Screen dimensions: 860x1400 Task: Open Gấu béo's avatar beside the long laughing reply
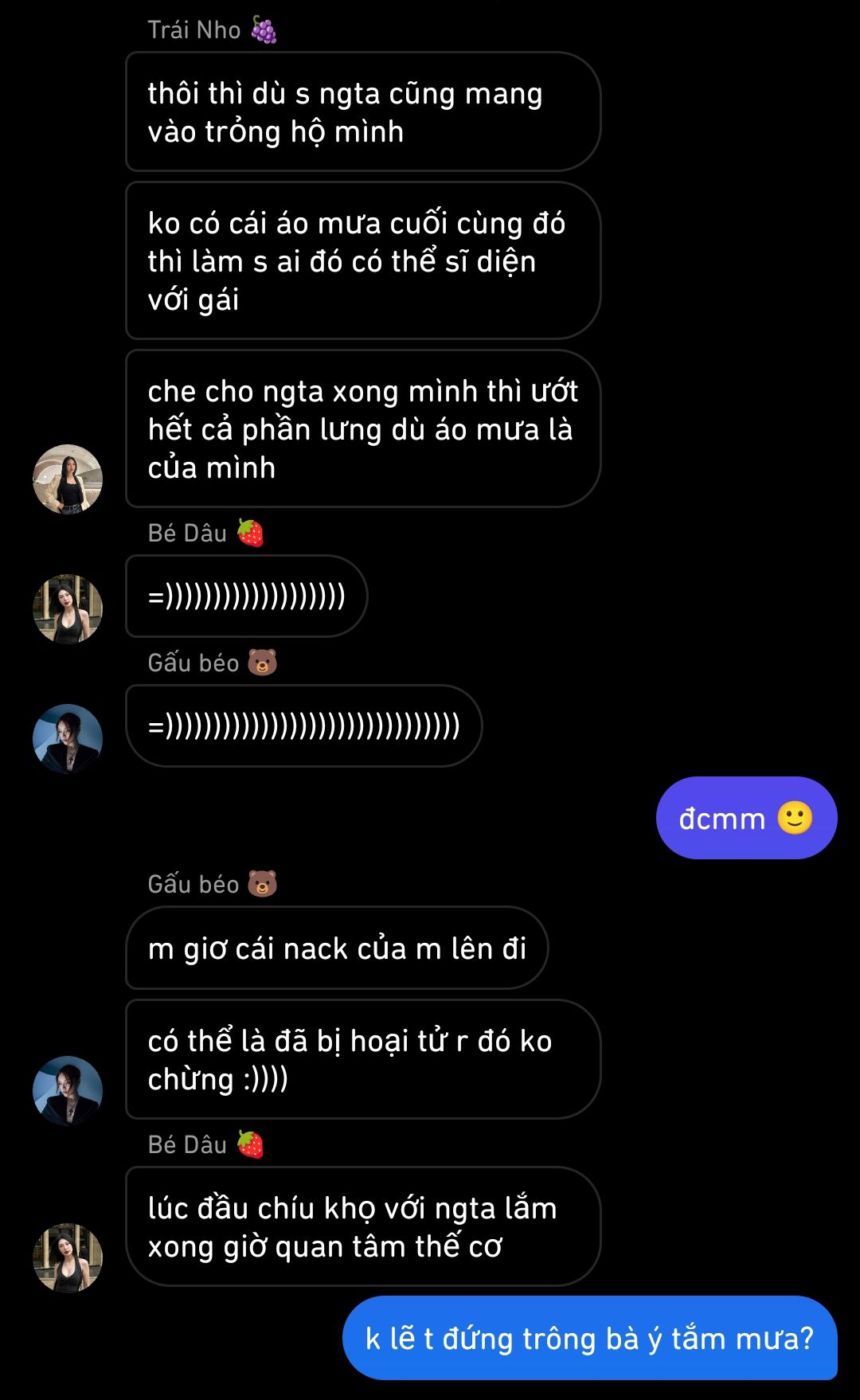(68, 739)
